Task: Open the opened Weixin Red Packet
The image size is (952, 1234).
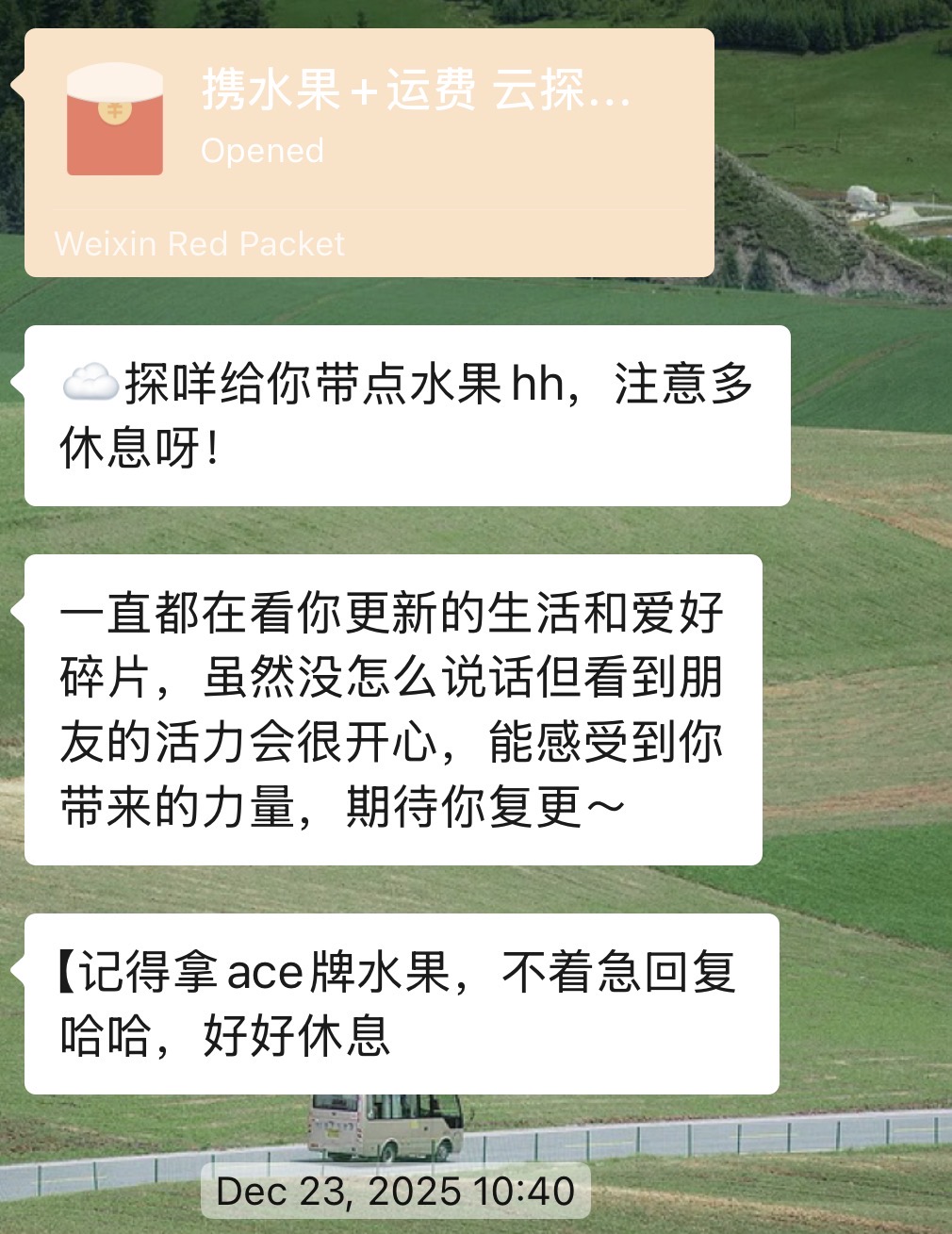Action: (369, 153)
